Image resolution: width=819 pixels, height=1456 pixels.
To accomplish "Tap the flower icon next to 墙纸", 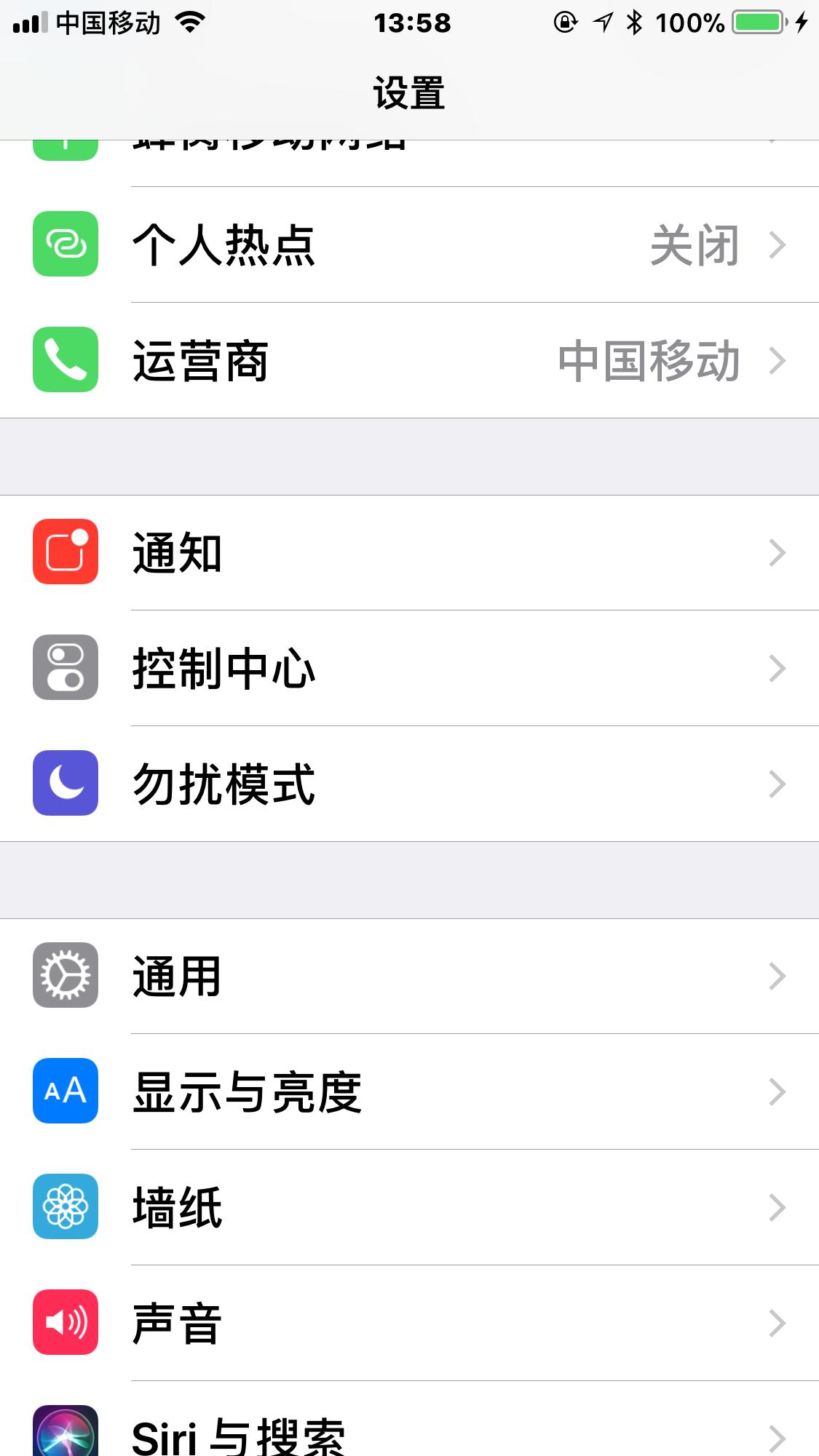I will (65, 1206).
